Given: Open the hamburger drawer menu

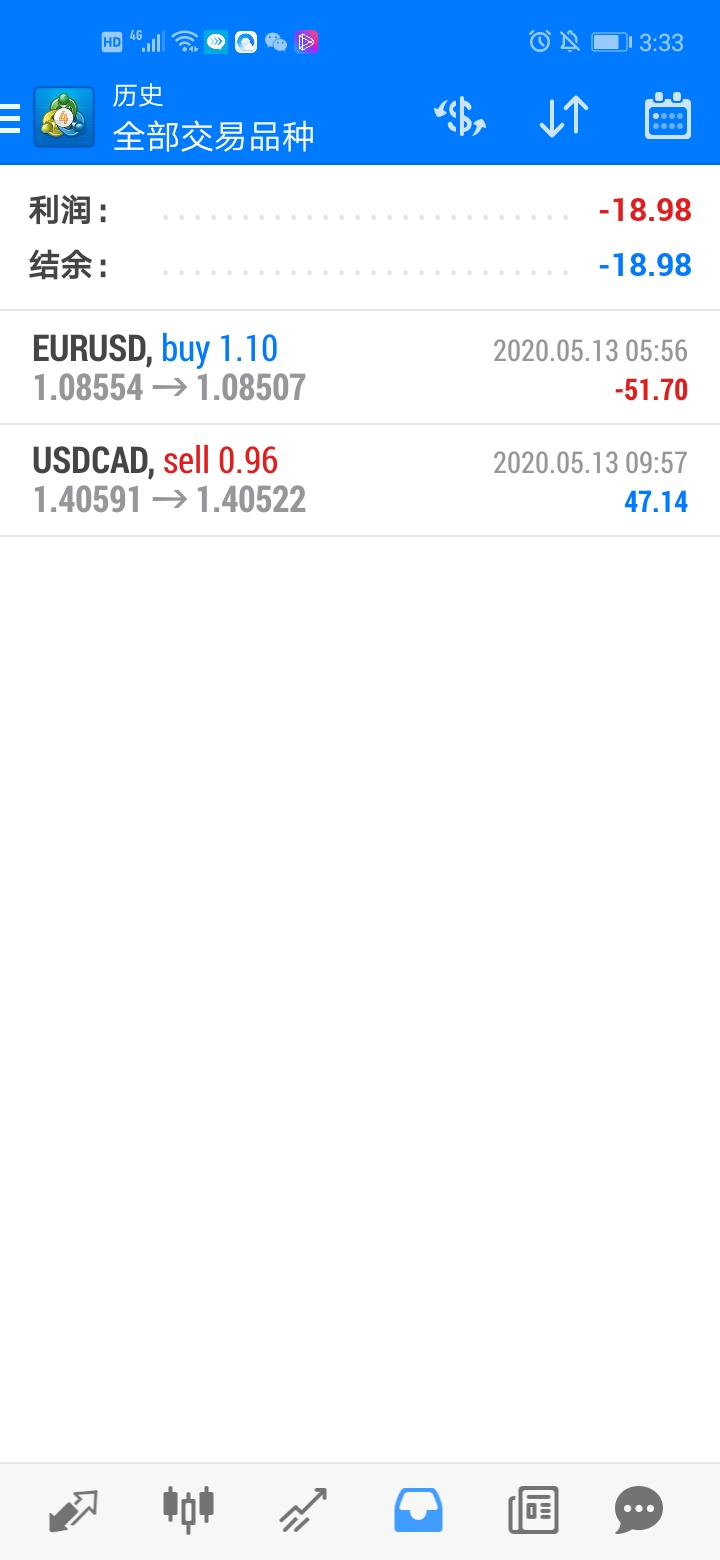Looking at the screenshot, I should 10,117.
